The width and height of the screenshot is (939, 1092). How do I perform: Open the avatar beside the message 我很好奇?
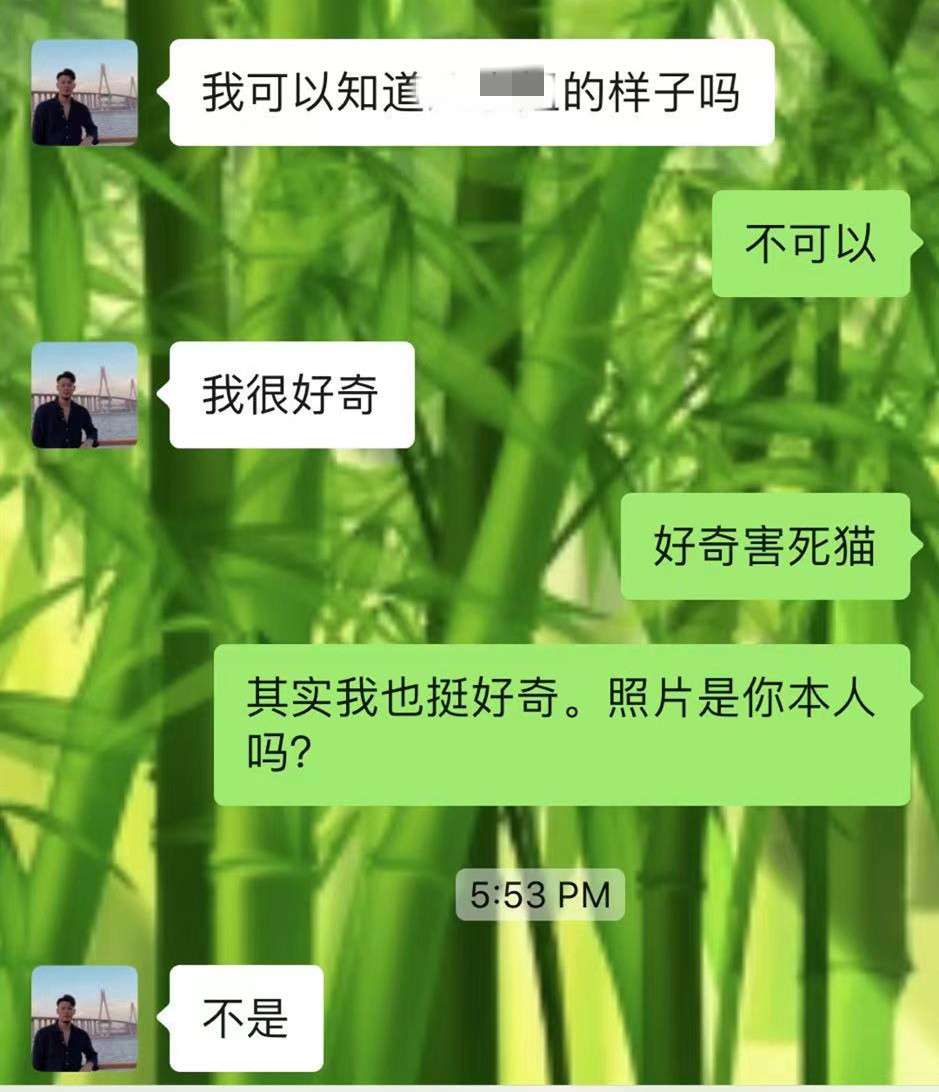[84, 395]
